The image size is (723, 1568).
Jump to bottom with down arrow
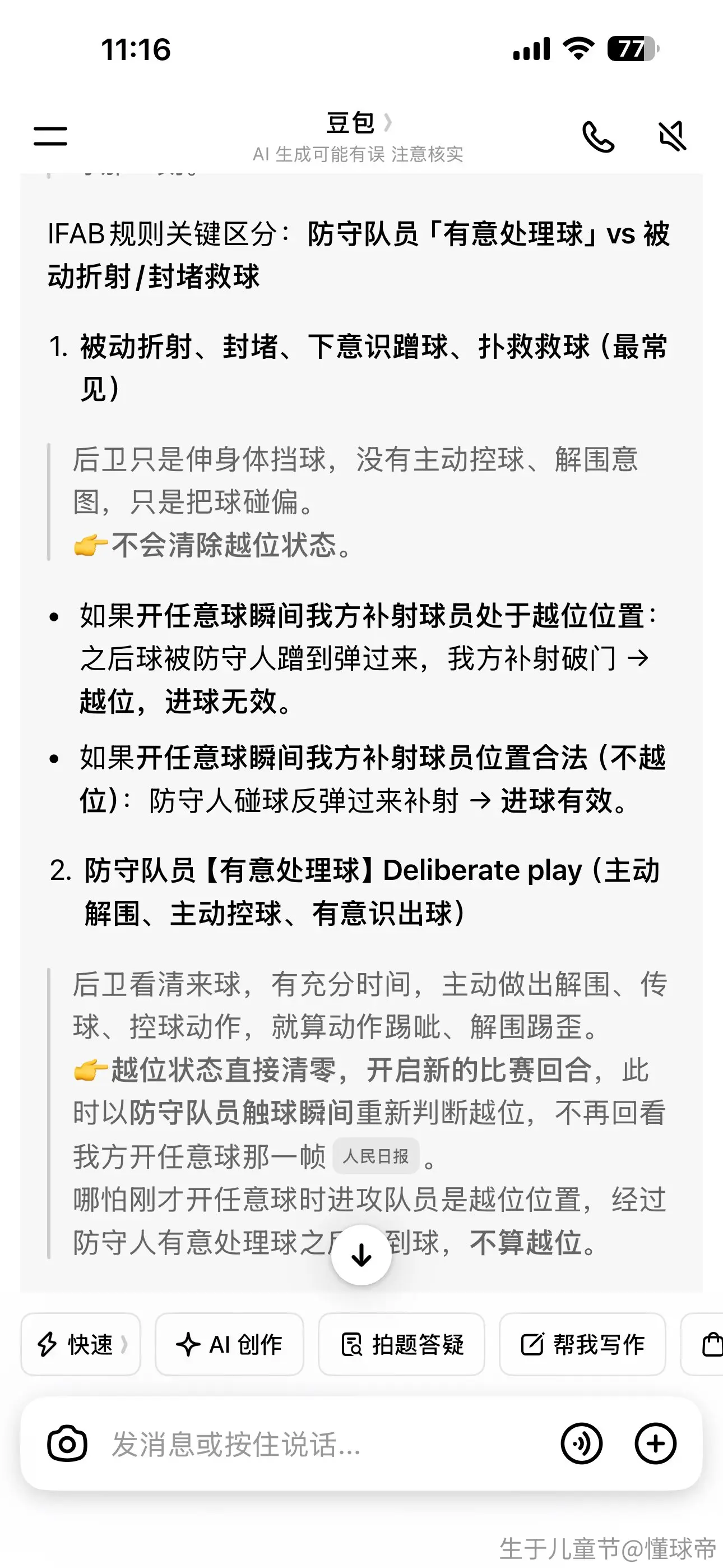(x=361, y=1255)
